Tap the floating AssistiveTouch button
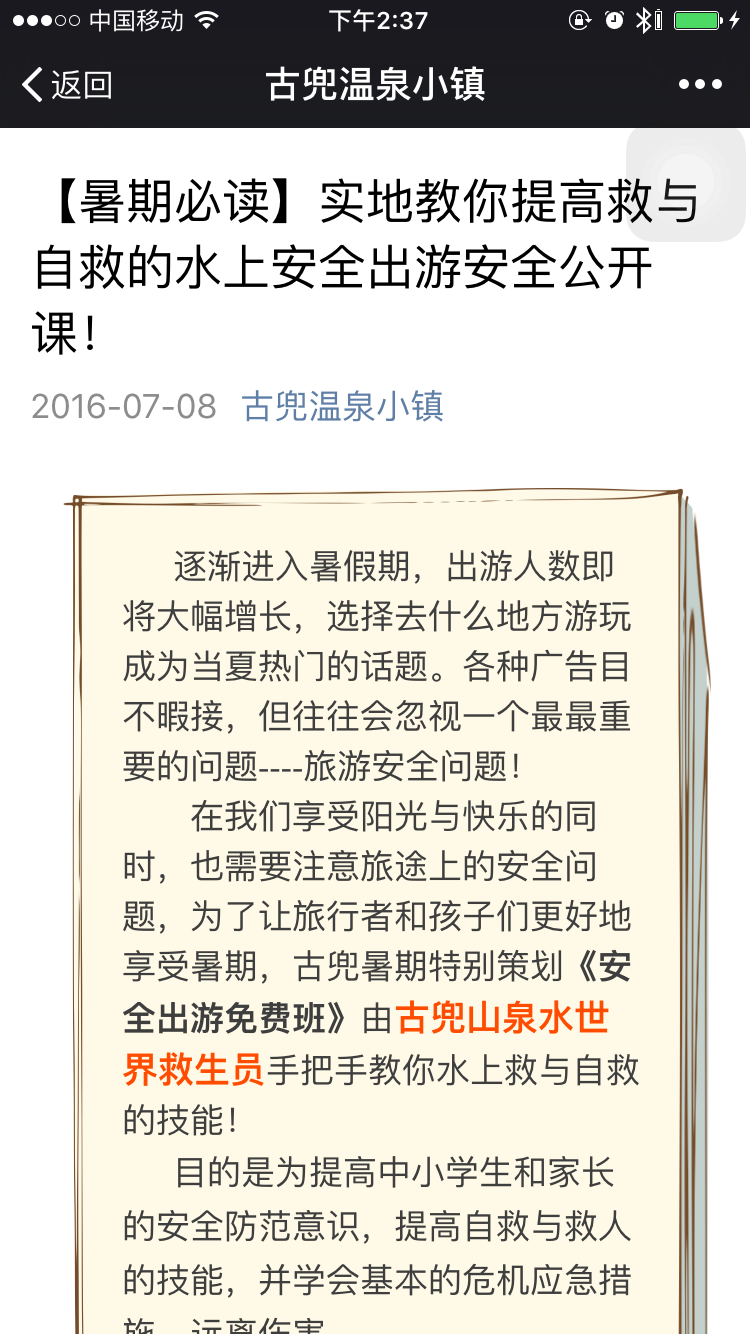The image size is (750, 1334). click(x=686, y=182)
